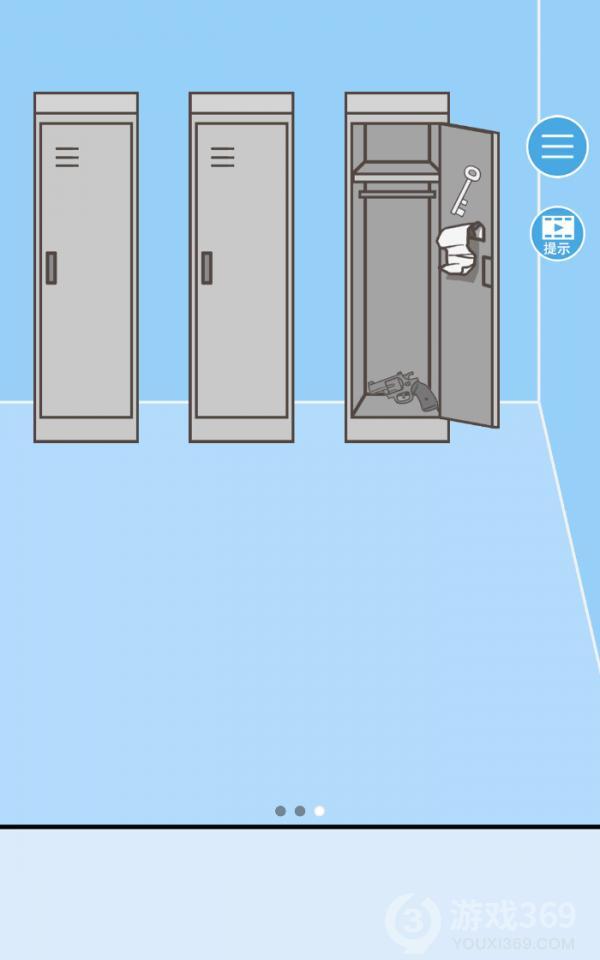Image resolution: width=600 pixels, height=960 pixels.
Task: Open the first closed locker
Action: click(x=85, y=268)
